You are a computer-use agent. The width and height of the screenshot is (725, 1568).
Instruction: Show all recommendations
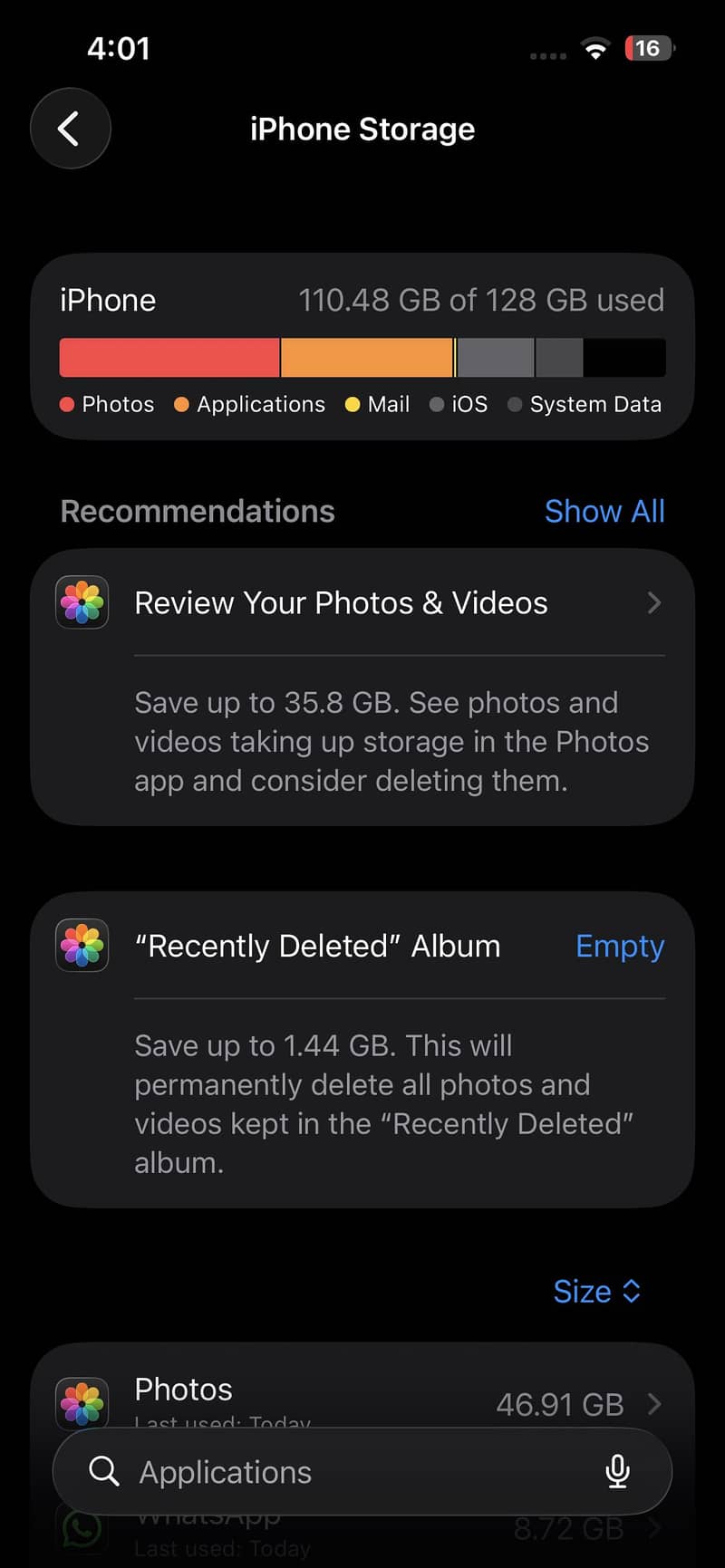pyautogui.click(x=604, y=511)
